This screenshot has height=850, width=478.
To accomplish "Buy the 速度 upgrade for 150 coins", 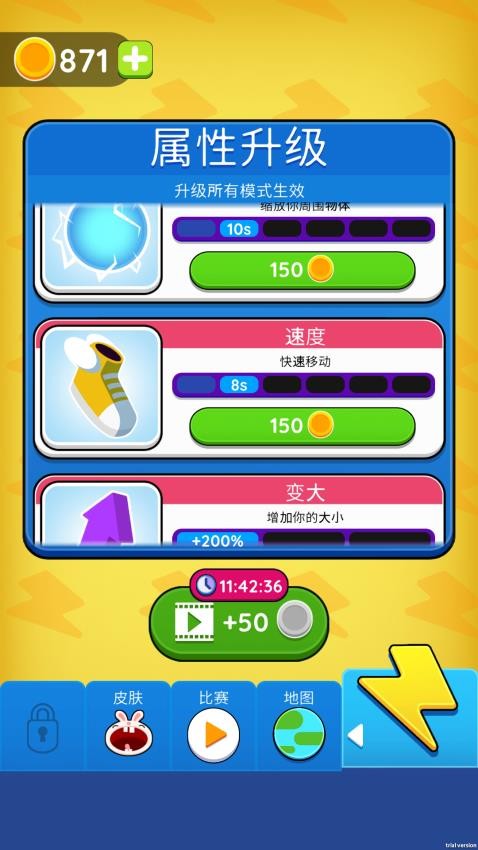I will pyautogui.click(x=302, y=426).
